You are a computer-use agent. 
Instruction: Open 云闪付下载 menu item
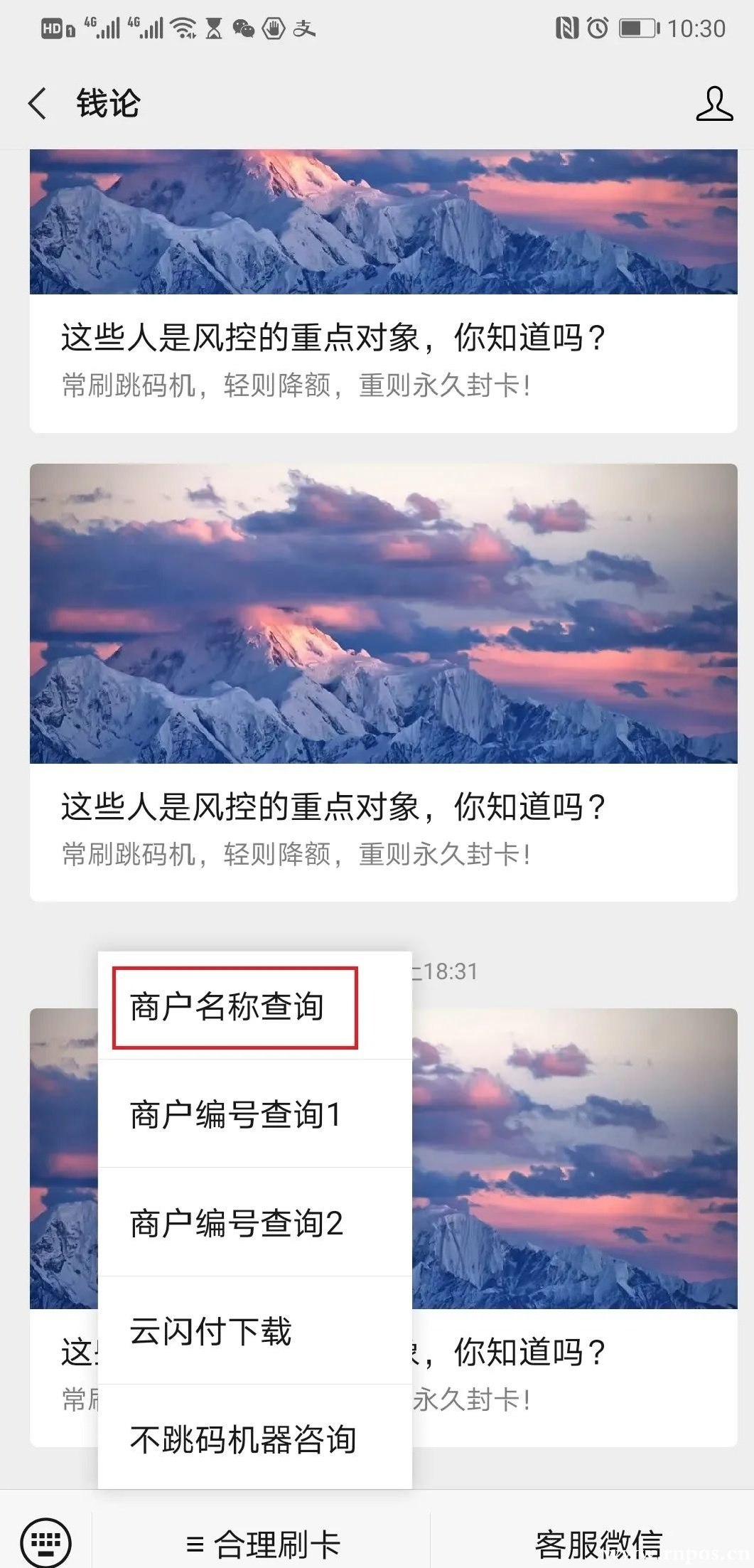(211, 1331)
